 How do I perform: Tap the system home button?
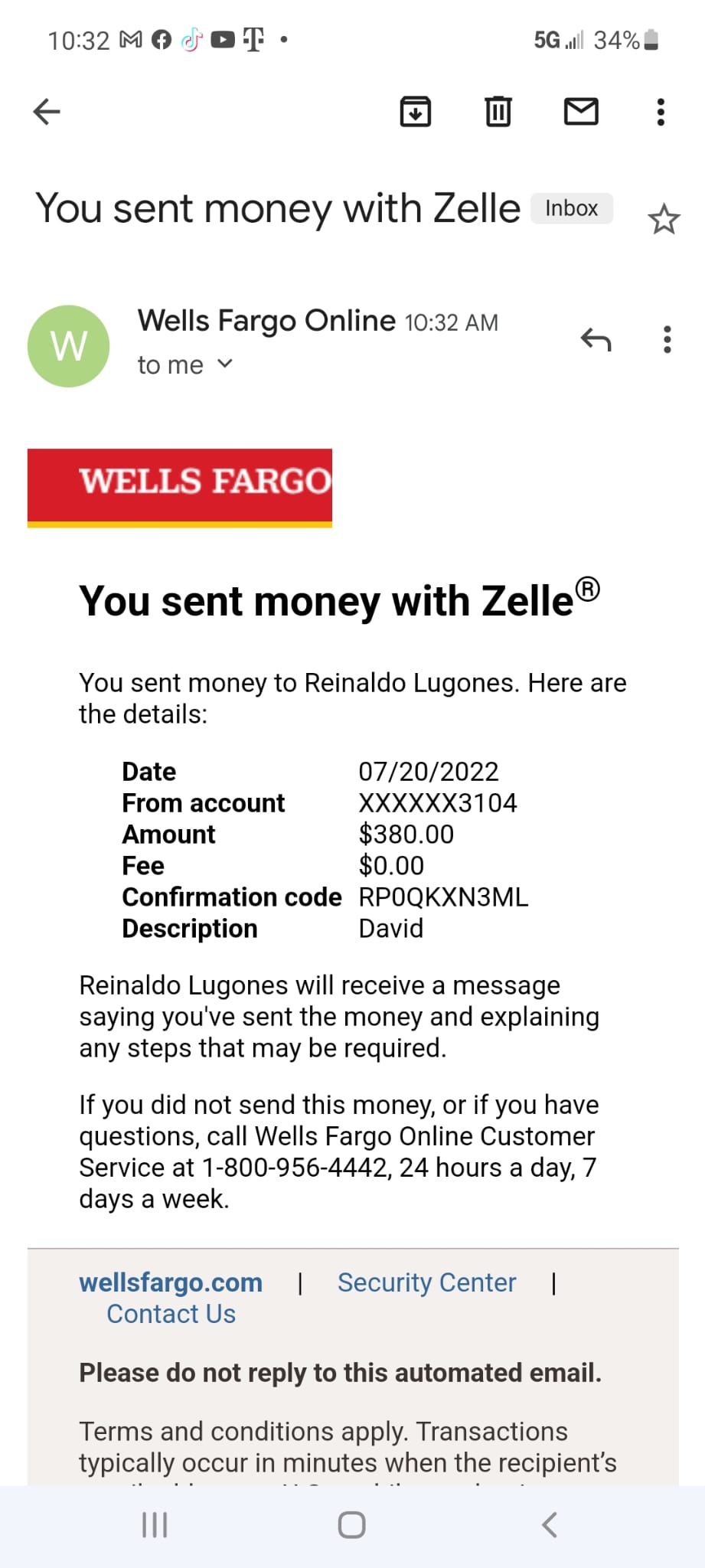point(351,1525)
